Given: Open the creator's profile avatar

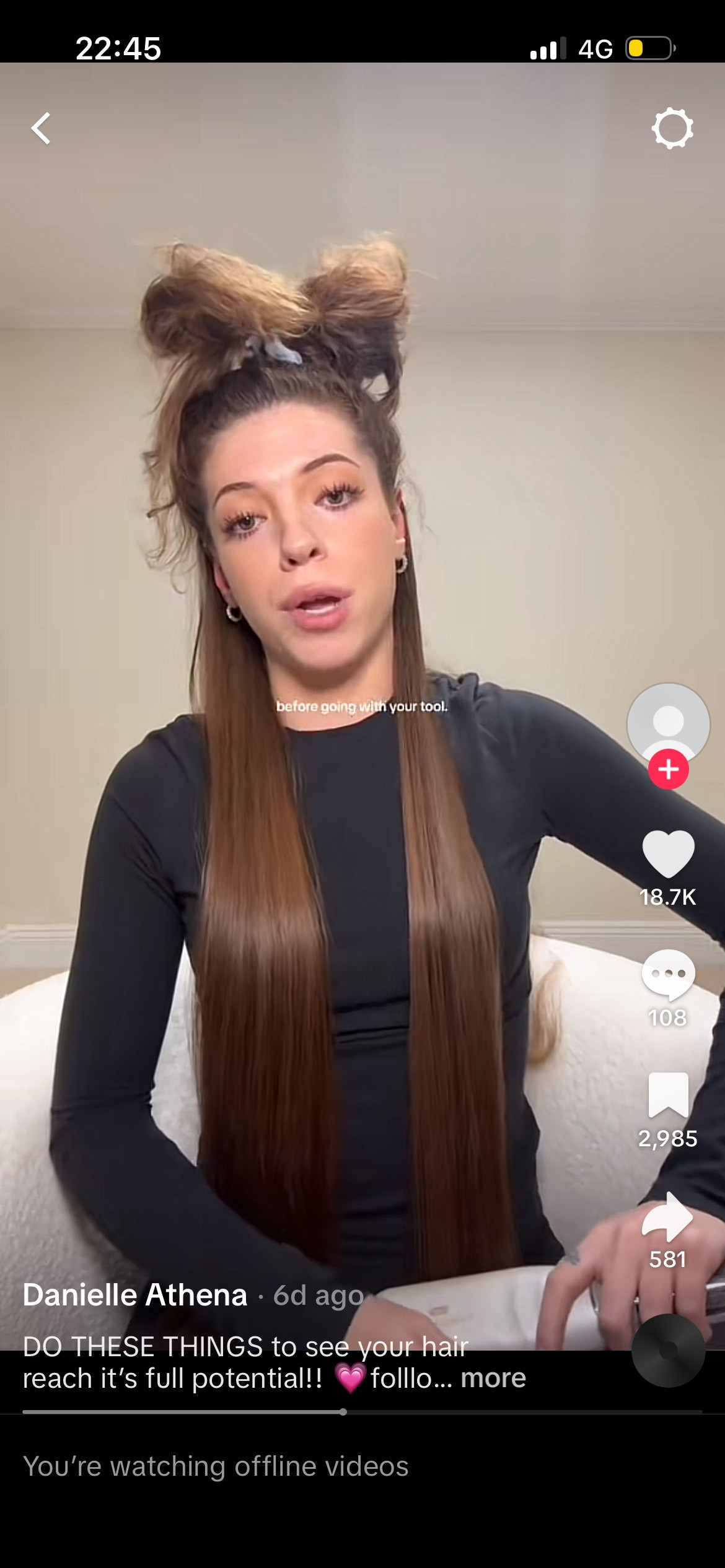Looking at the screenshot, I should click(668, 721).
